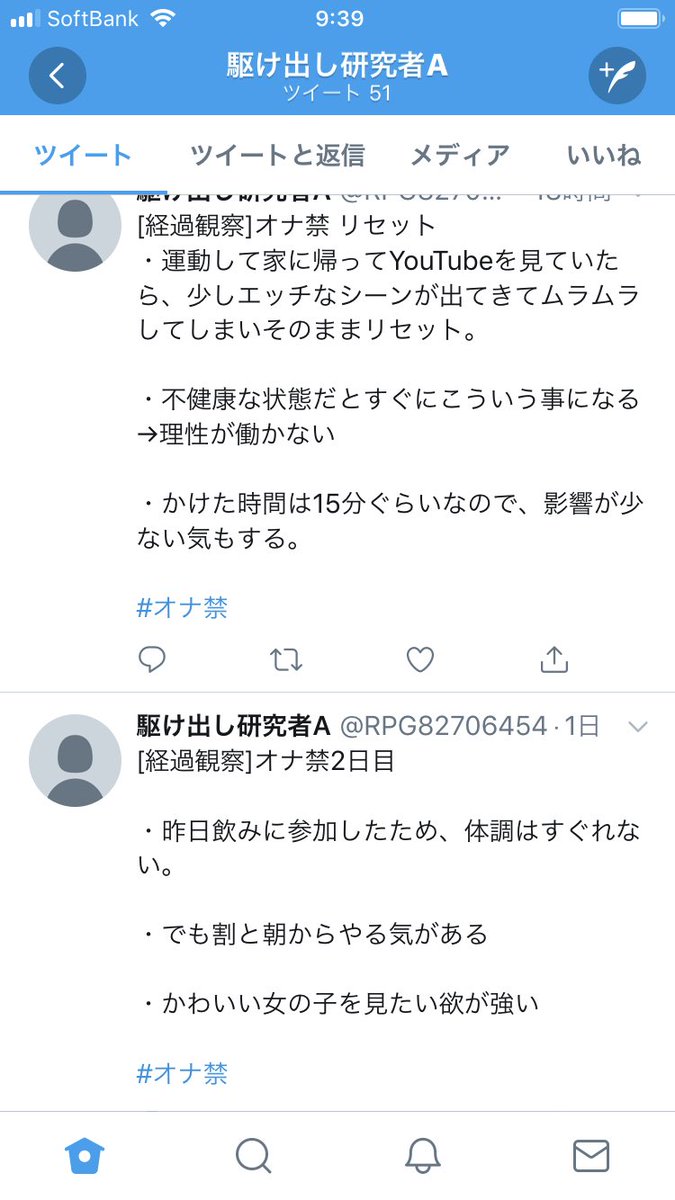Image resolution: width=675 pixels, height=1200 pixels.
Task: Open the profile avatar on オナ禁2日目 tweet
Action: coord(75,760)
